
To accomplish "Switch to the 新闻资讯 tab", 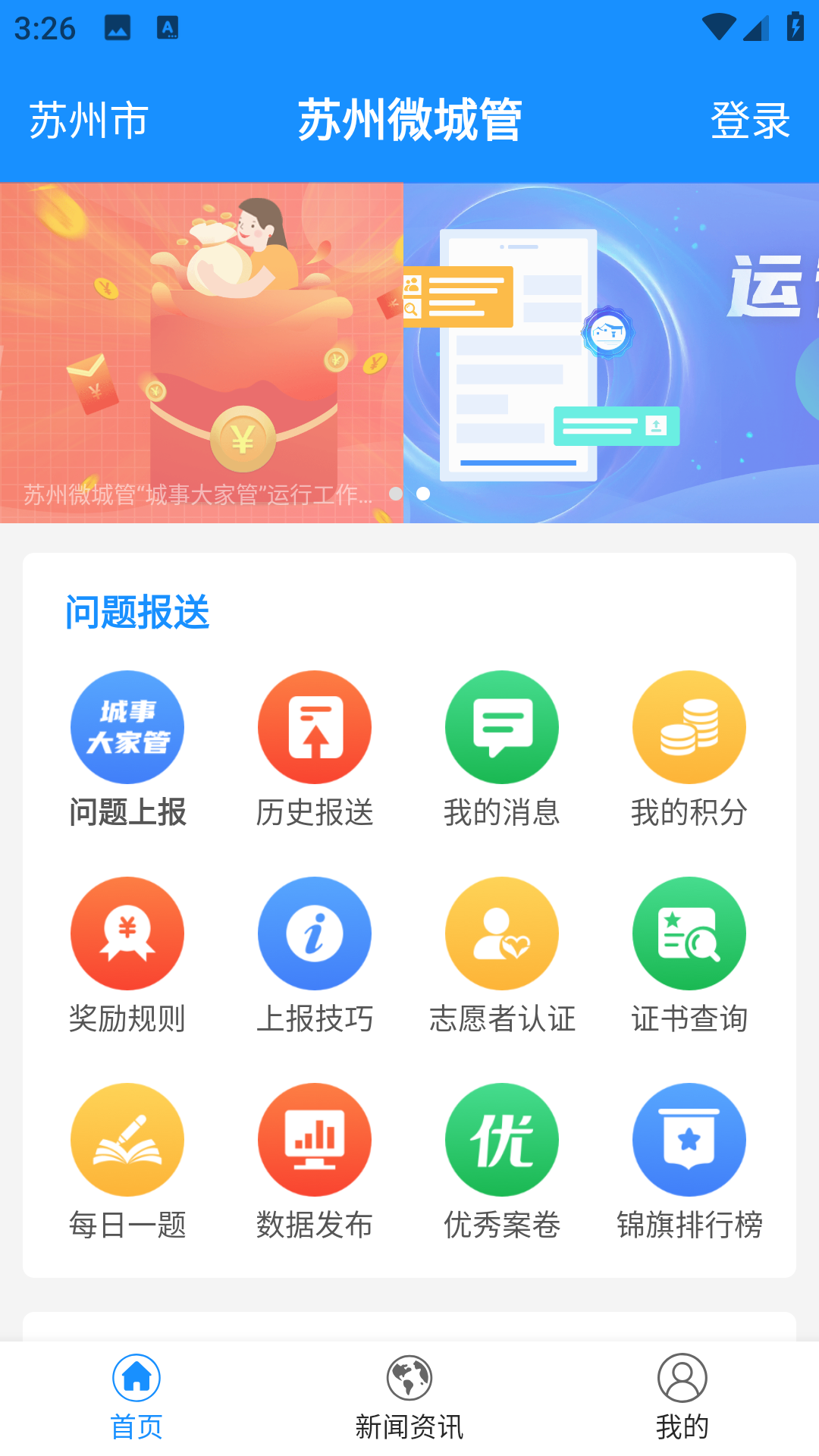I will (x=409, y=1397).
